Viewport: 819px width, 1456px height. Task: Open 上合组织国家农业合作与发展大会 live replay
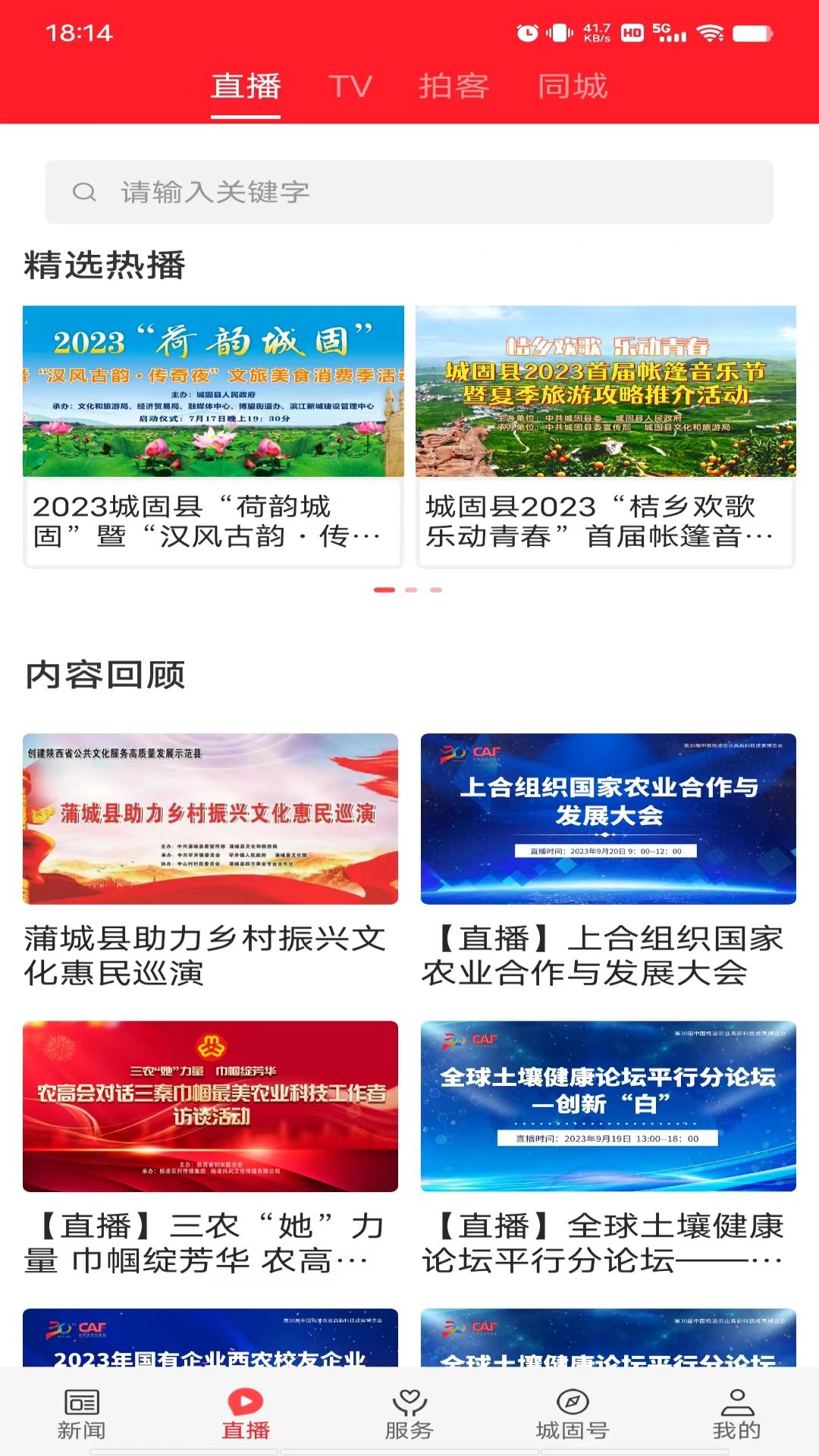pos(608,861)
